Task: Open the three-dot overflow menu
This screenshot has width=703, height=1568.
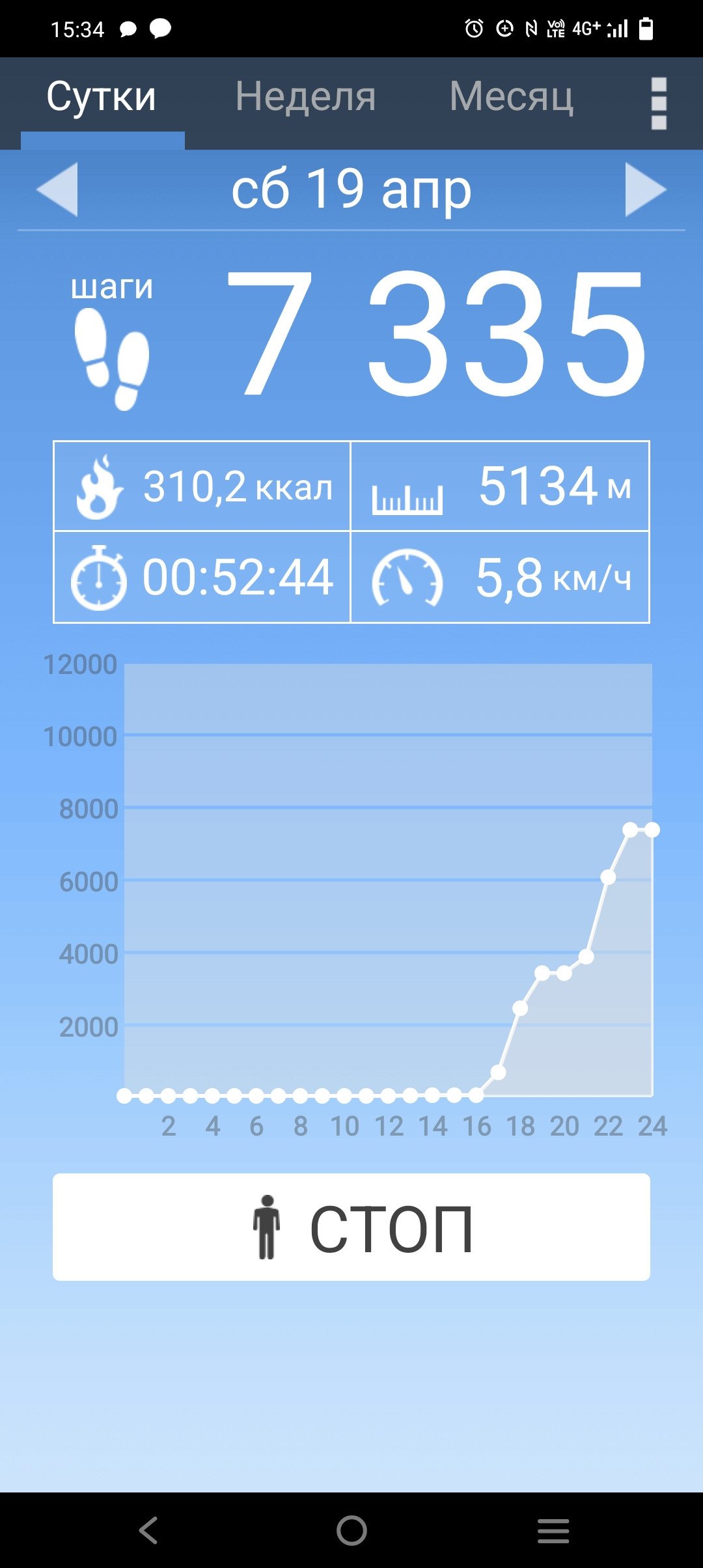Action: pyautogui.click(x=659, y=104)
